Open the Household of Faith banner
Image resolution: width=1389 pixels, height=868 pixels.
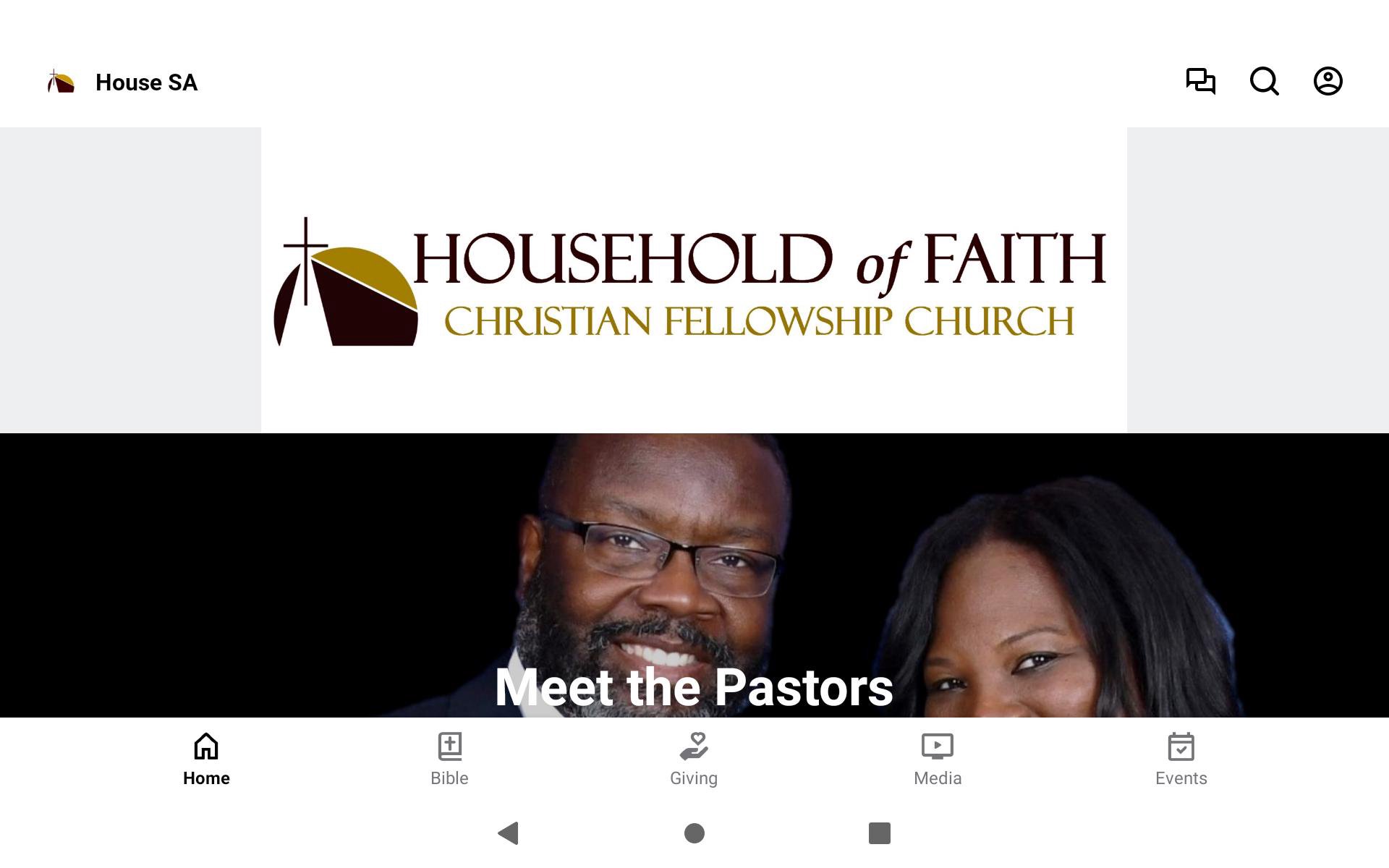pos(694,281)
